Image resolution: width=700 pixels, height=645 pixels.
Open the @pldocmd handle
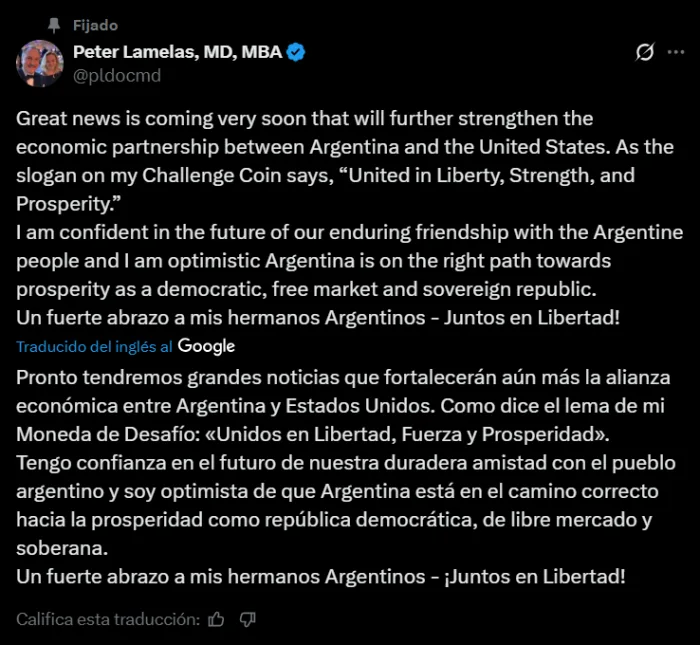click(x=116, y=75)
